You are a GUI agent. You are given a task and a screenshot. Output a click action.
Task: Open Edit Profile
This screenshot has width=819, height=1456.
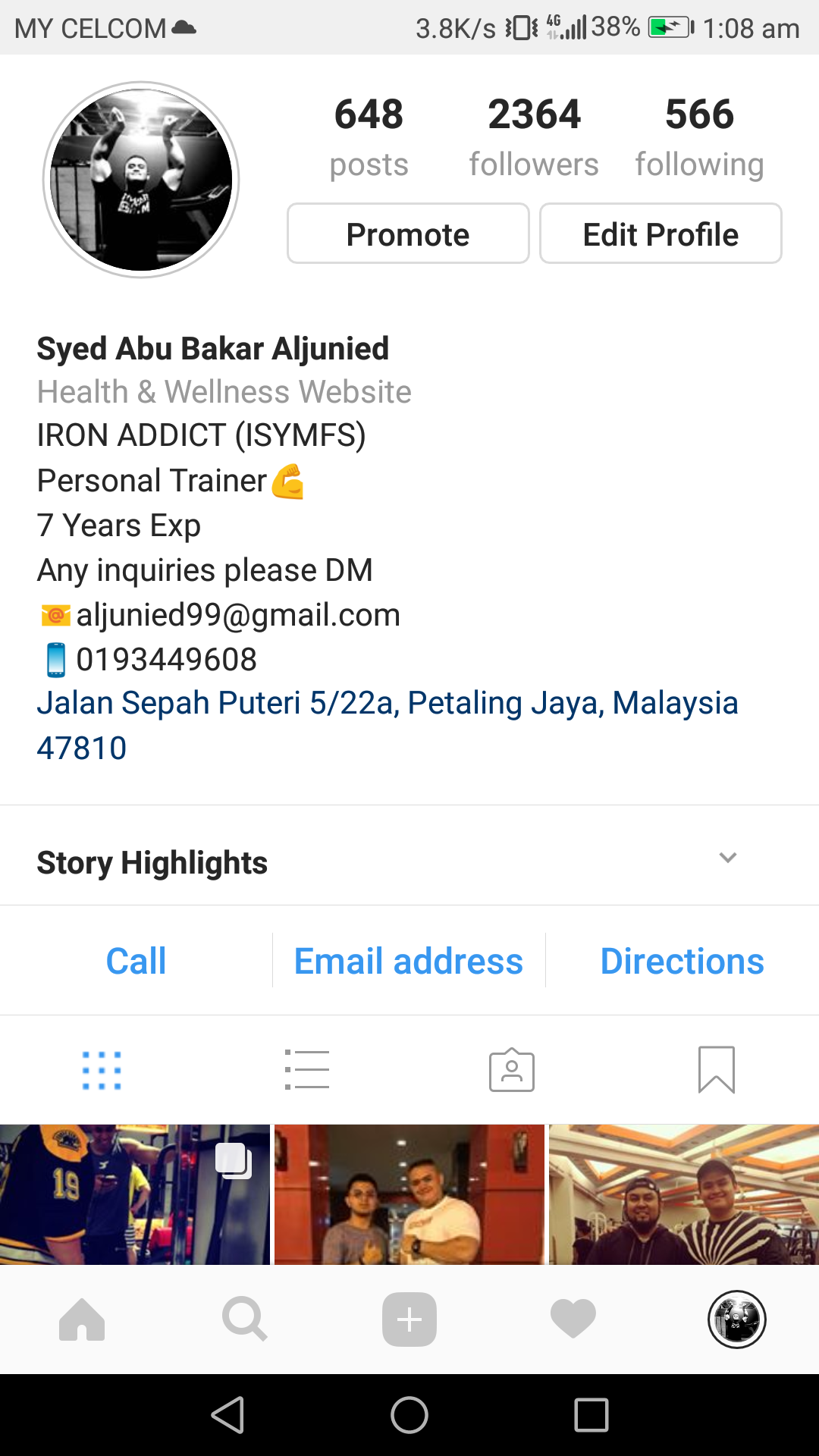[x=661, y=234]
